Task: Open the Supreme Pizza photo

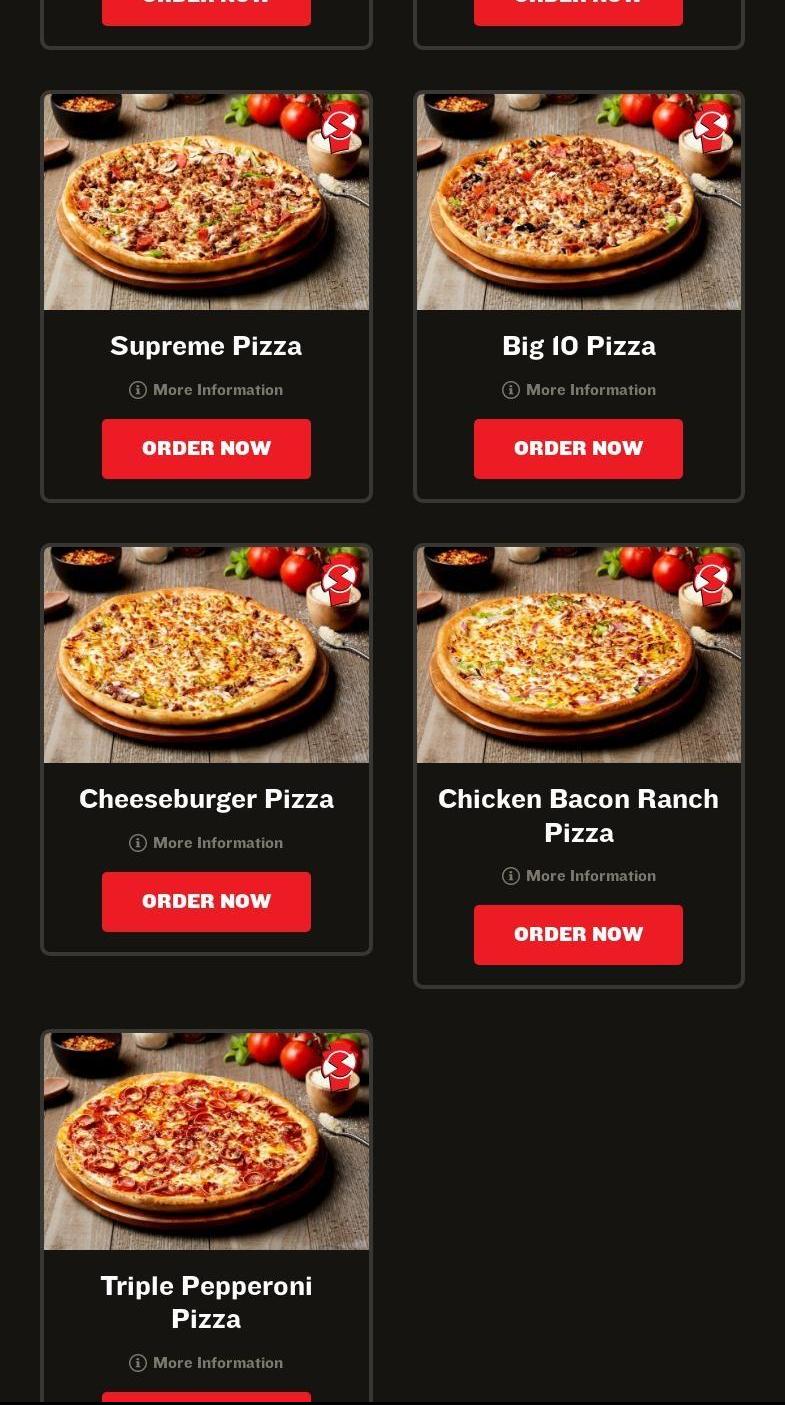Action: (206, 202)
